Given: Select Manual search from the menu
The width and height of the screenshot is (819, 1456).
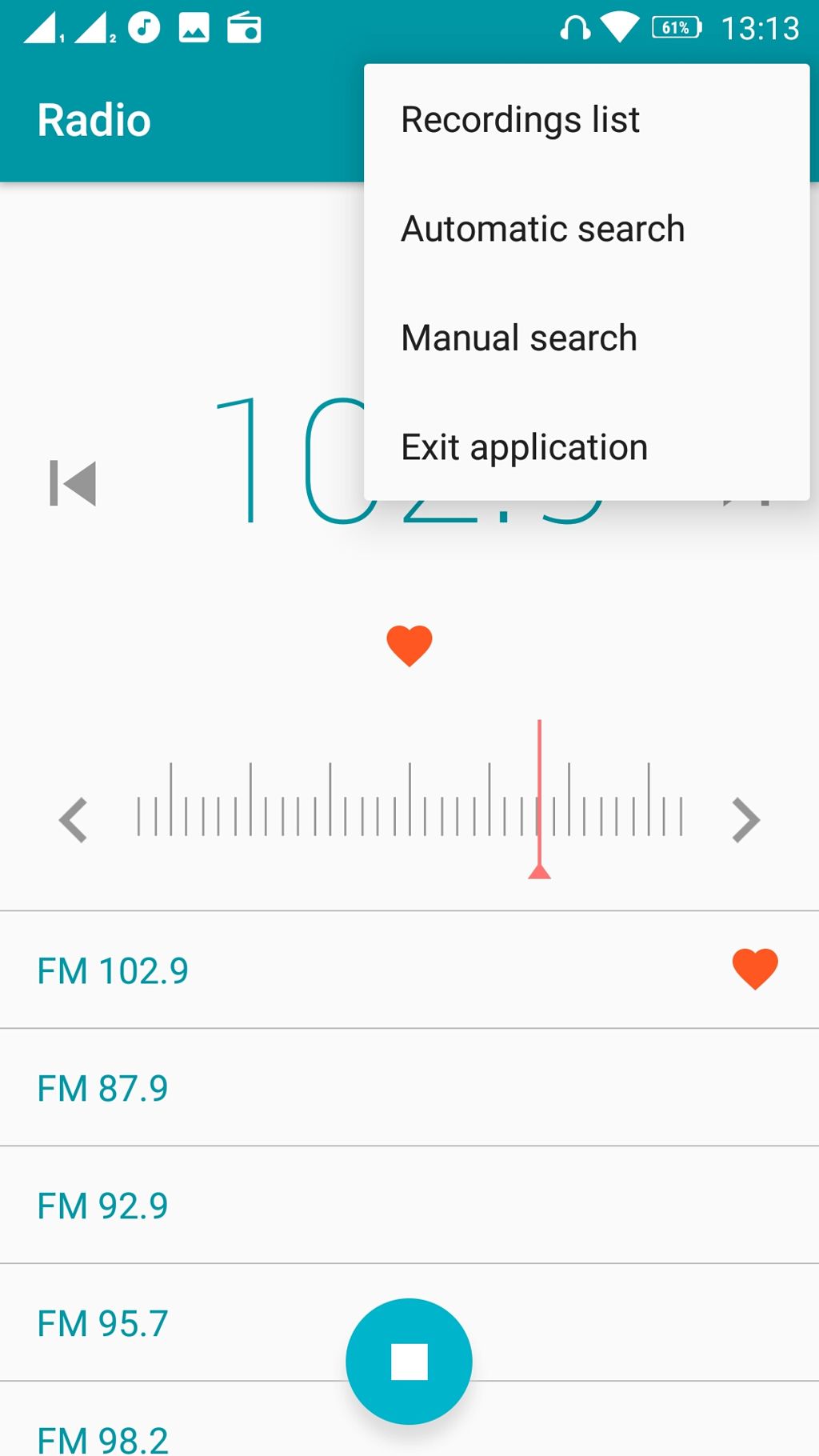Looking at the screenshot, I should [519, 338].
